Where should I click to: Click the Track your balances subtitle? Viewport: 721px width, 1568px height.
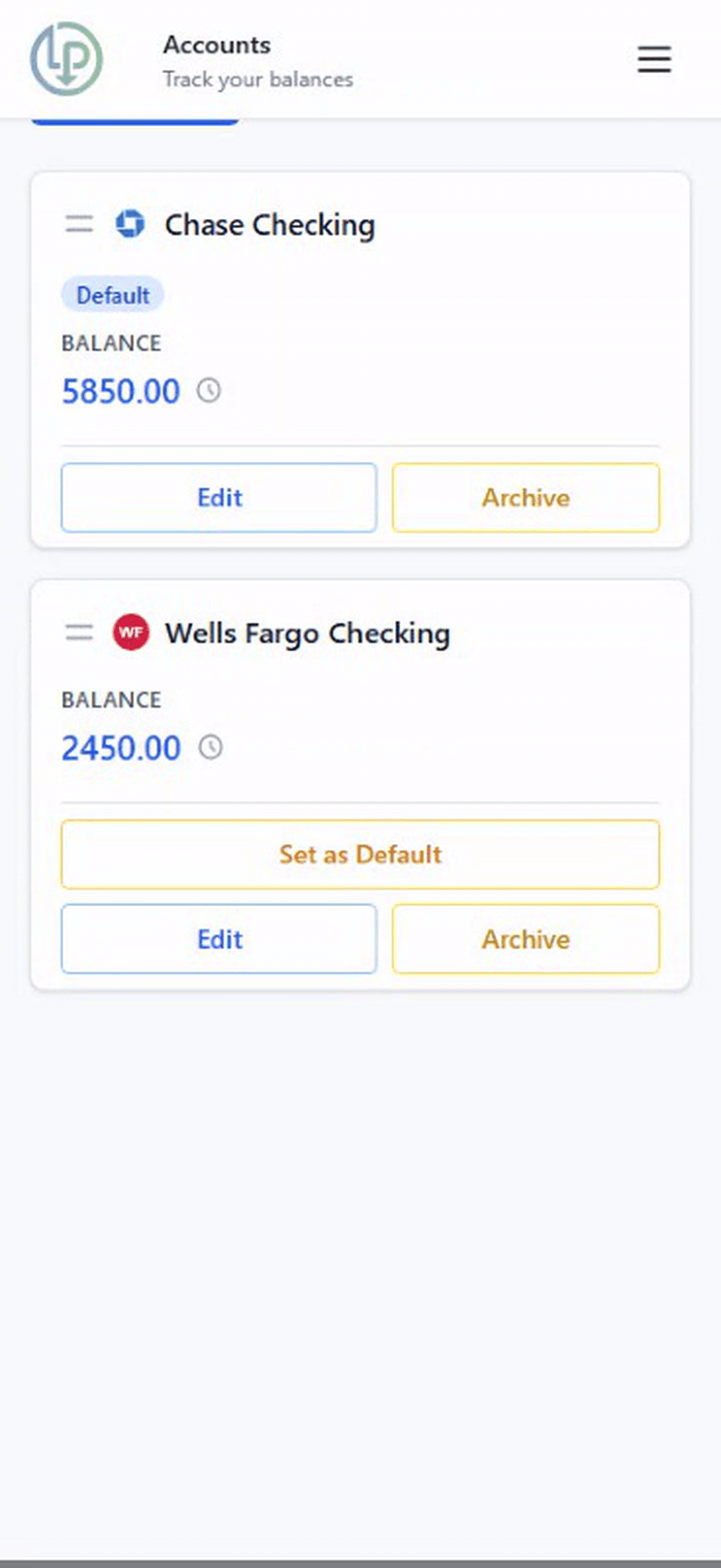[x=258, y=79]
